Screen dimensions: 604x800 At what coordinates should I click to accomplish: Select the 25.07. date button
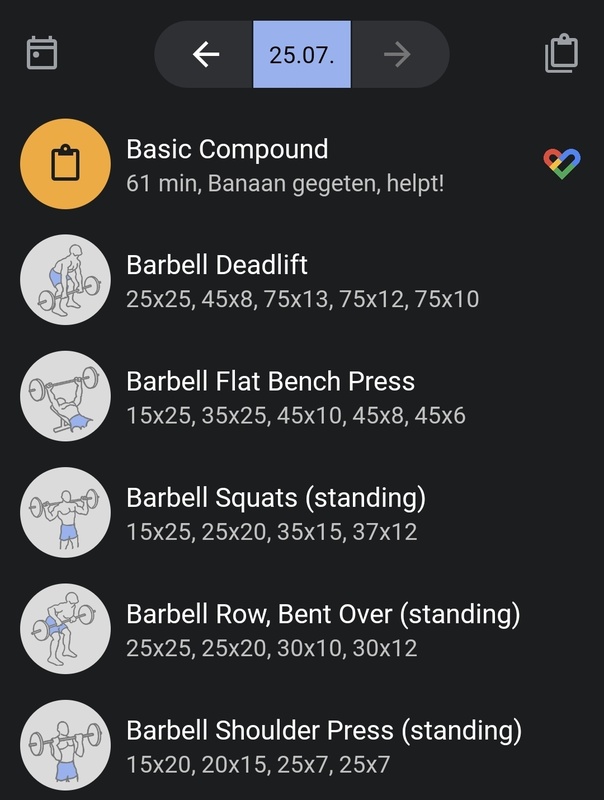302,54
